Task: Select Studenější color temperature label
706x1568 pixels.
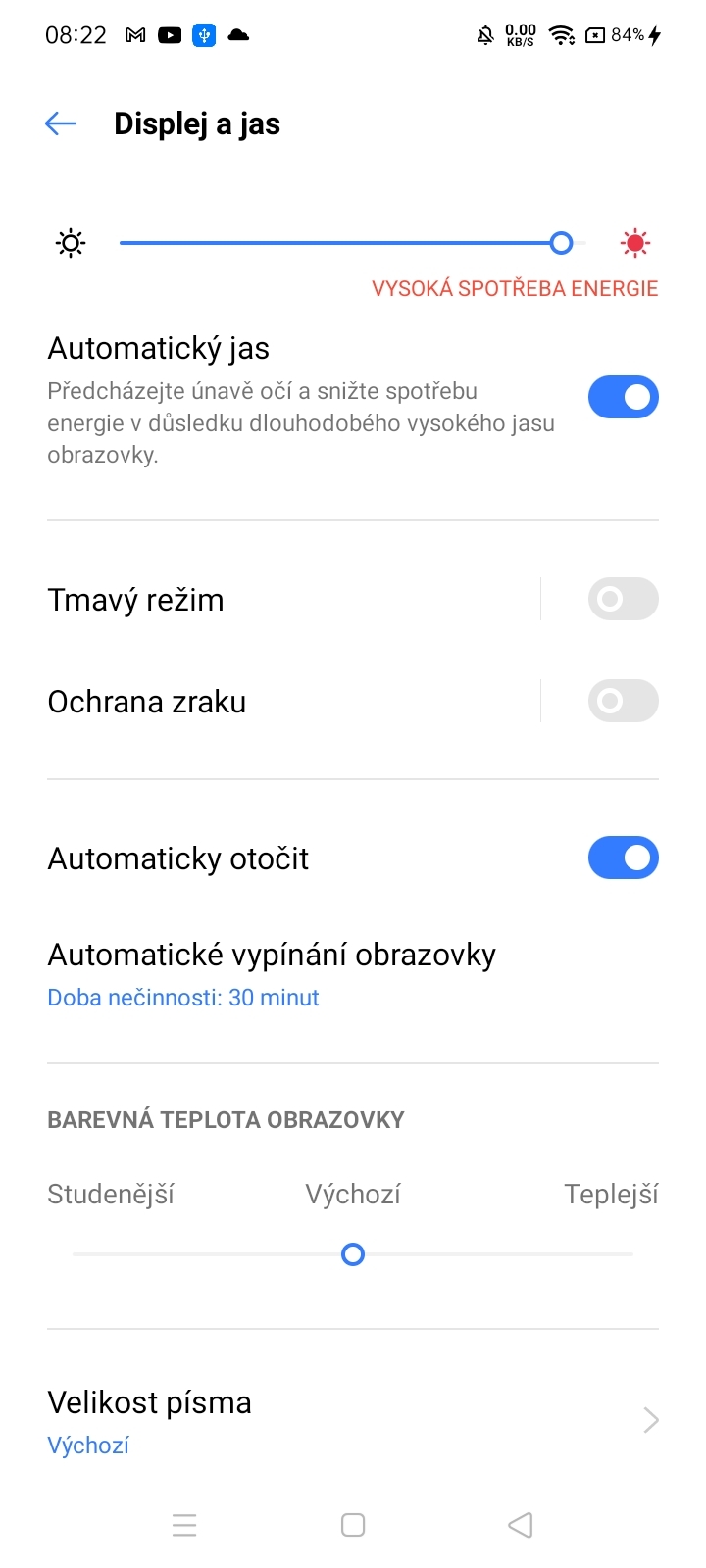Action: (111, 1194)
